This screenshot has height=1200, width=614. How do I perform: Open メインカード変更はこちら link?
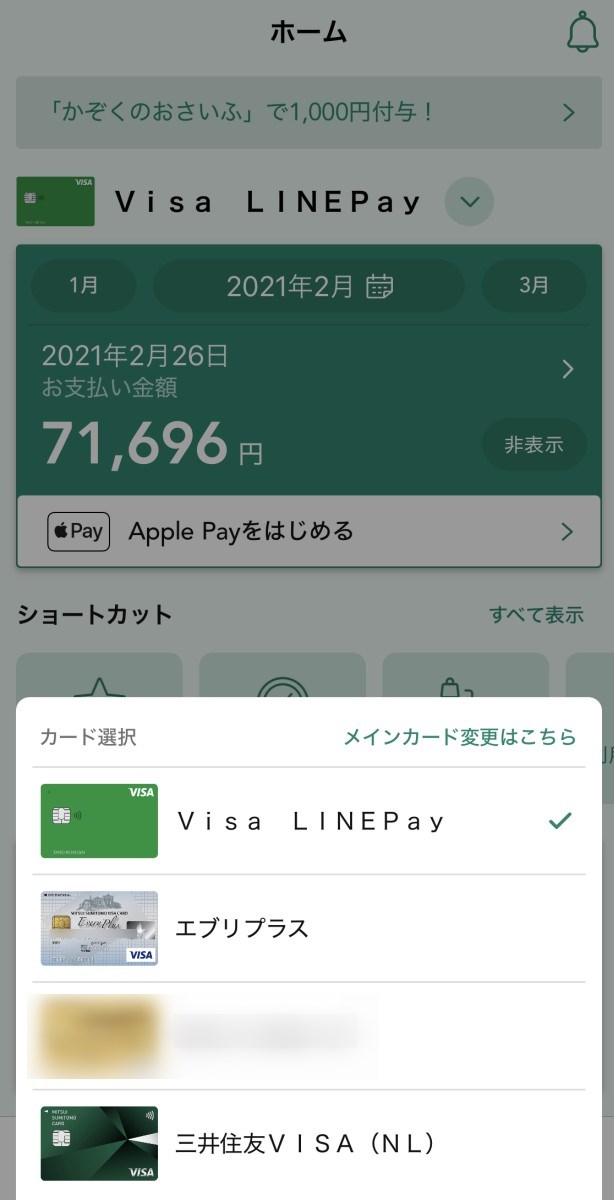(460, 737)
